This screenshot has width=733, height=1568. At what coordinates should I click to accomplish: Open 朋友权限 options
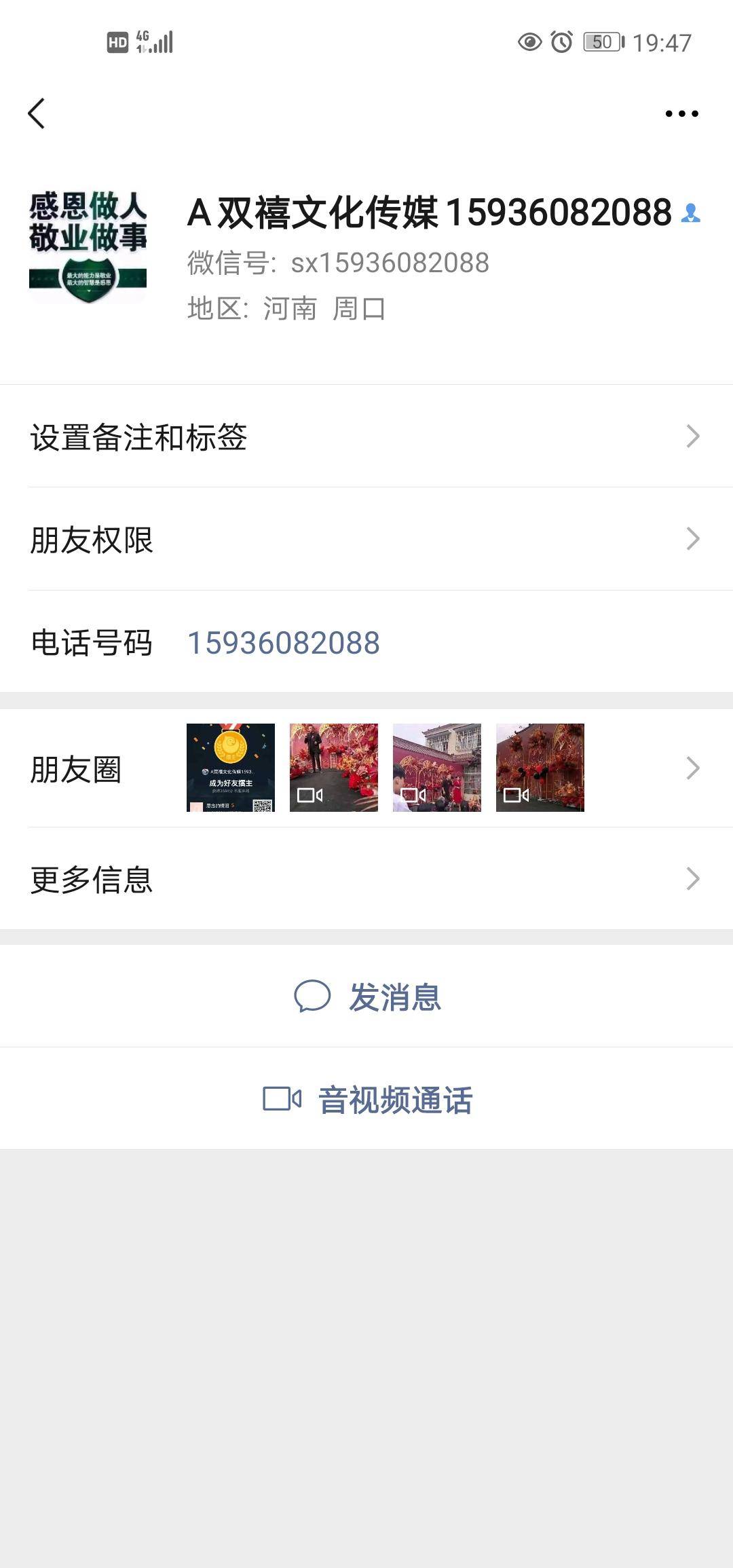pos(366,540)
